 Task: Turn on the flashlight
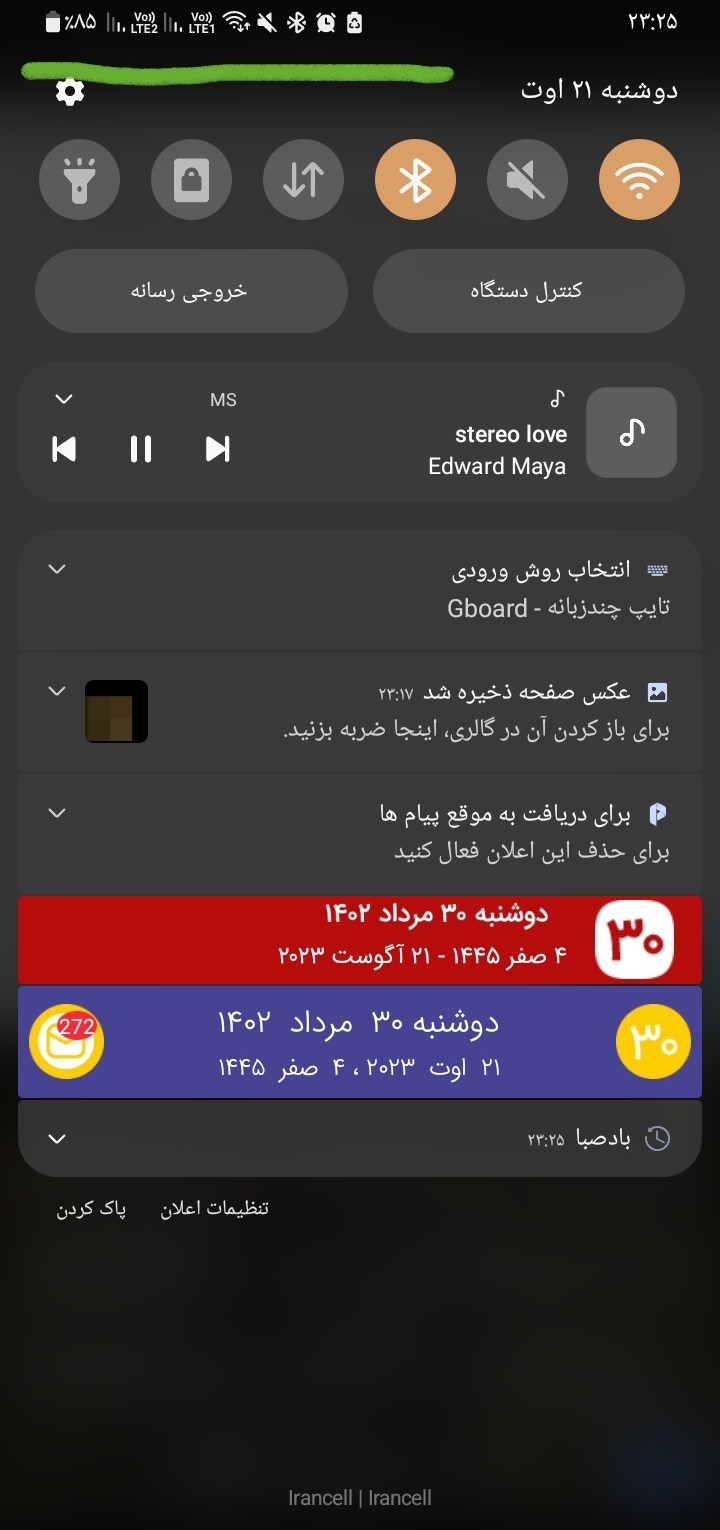pos(79,181)
